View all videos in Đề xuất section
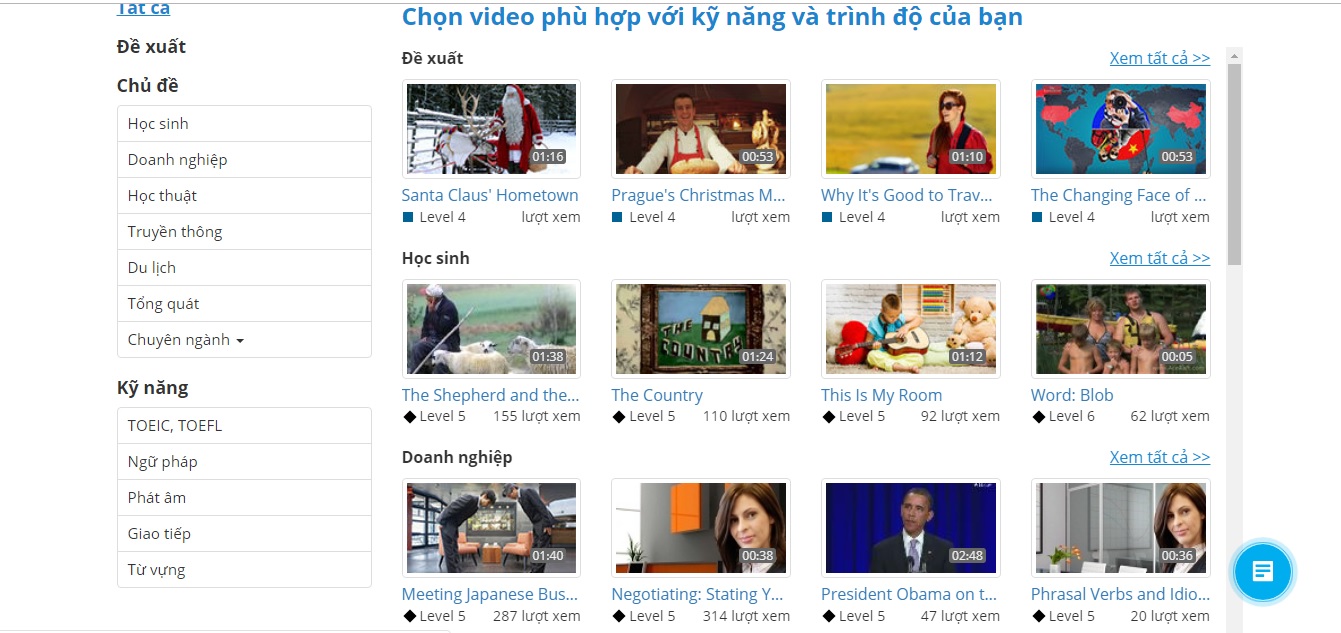 click(x=1159, y=58)
